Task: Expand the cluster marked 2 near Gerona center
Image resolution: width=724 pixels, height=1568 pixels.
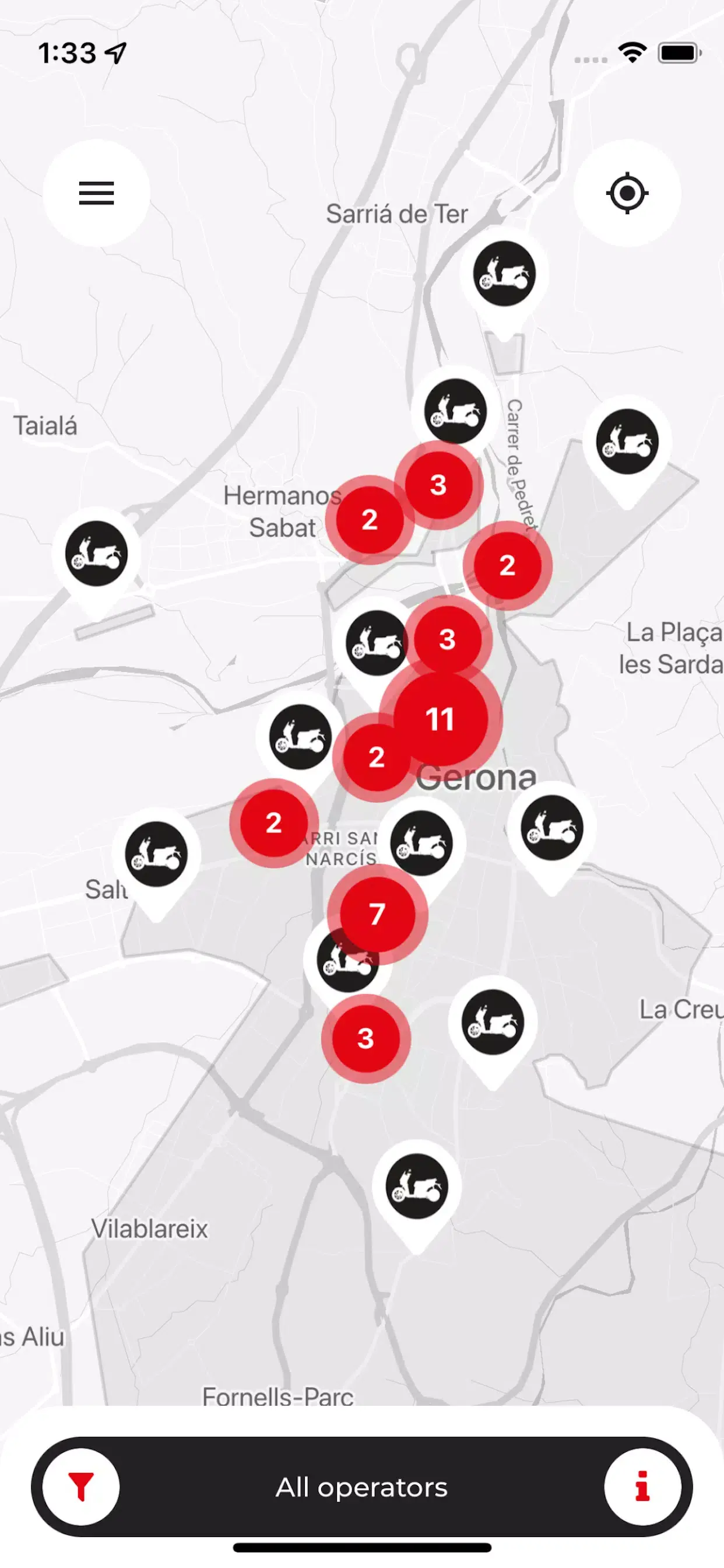Action: tap(376, 757)
